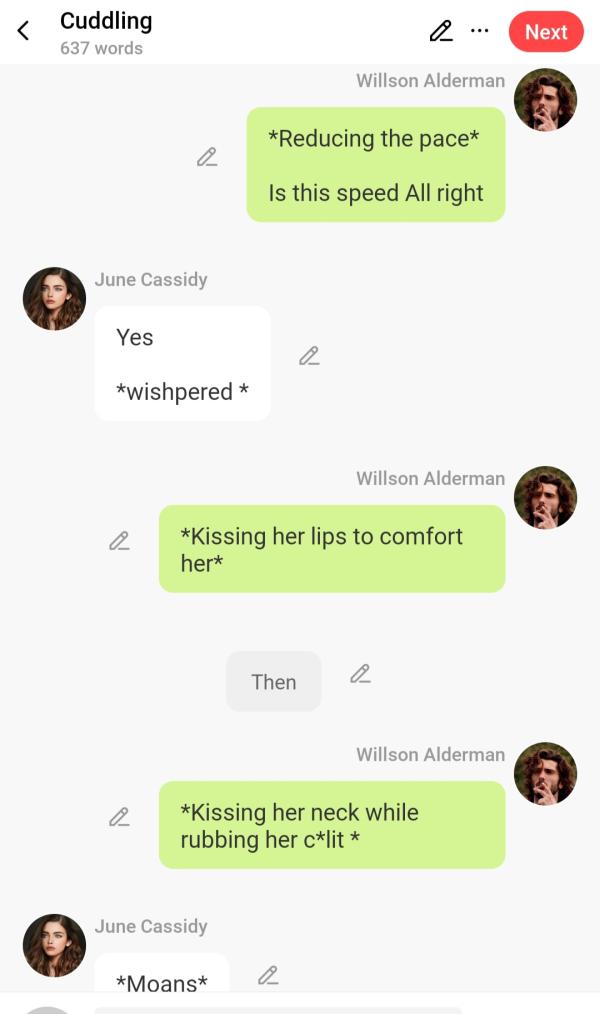Open Willson Alderman's avatar beside "Reducing the pace"
The image size is (600, 1014).
[545, 100]
